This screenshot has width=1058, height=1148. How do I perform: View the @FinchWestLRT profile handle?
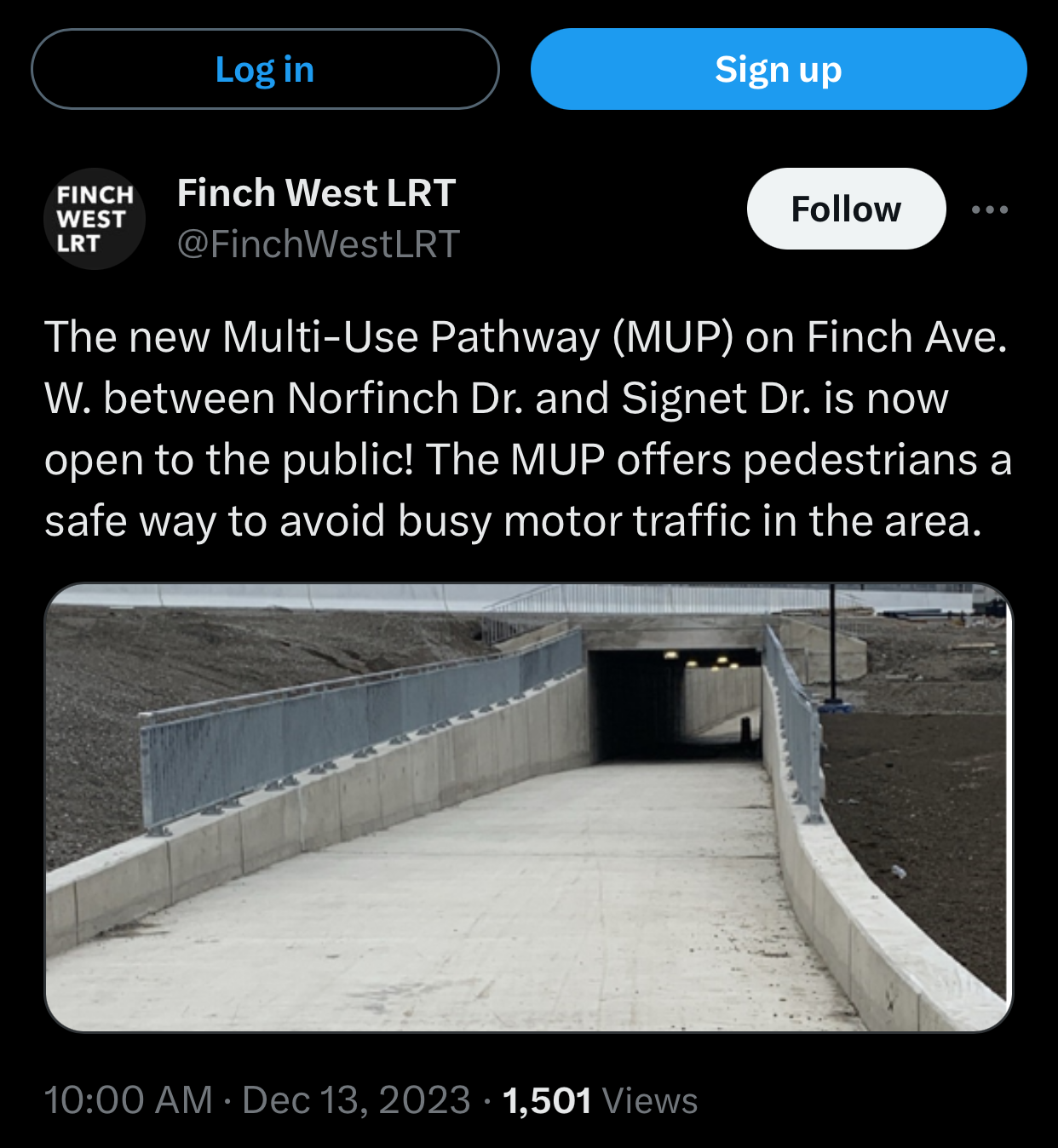(x=318, y=244)
